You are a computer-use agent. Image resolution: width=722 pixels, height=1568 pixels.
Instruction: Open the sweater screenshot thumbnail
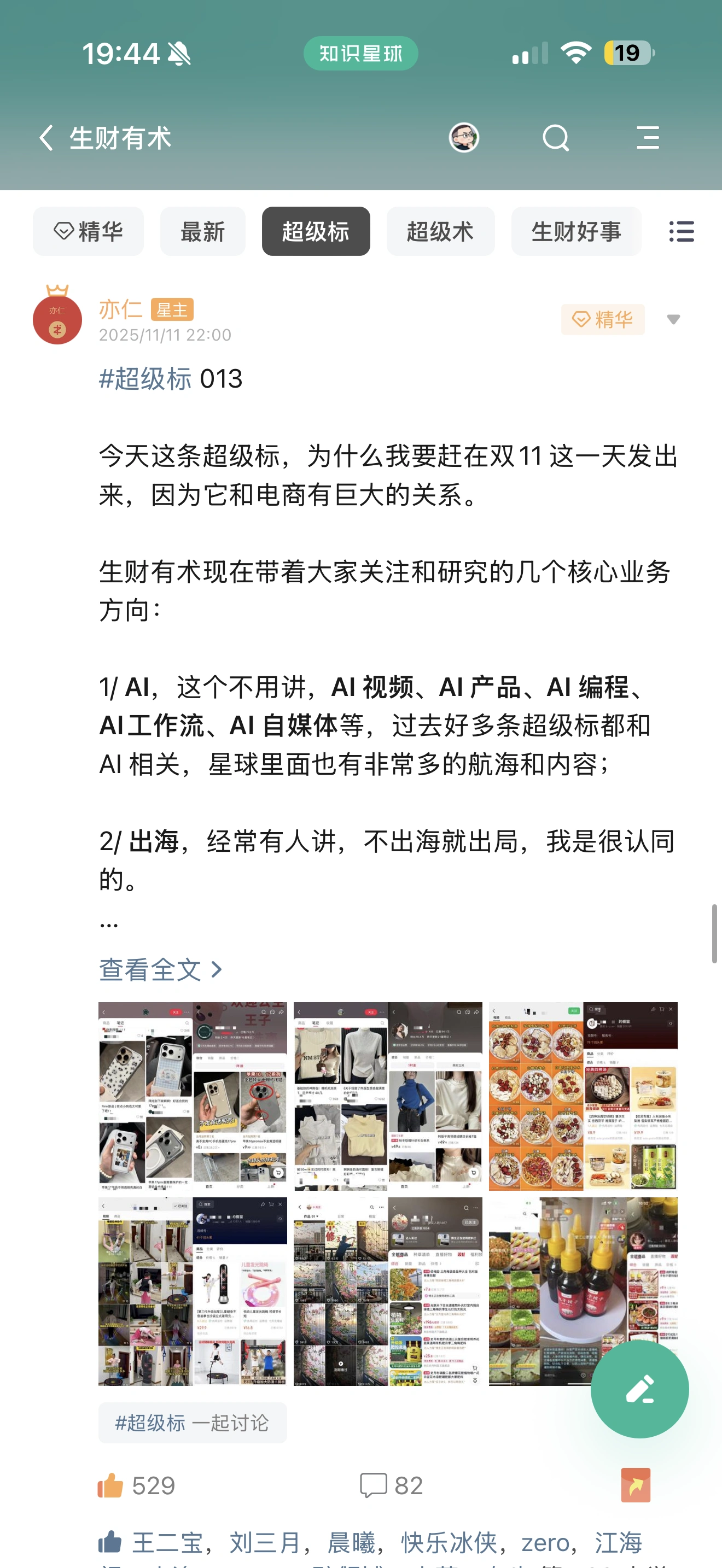click(388, 1096)
